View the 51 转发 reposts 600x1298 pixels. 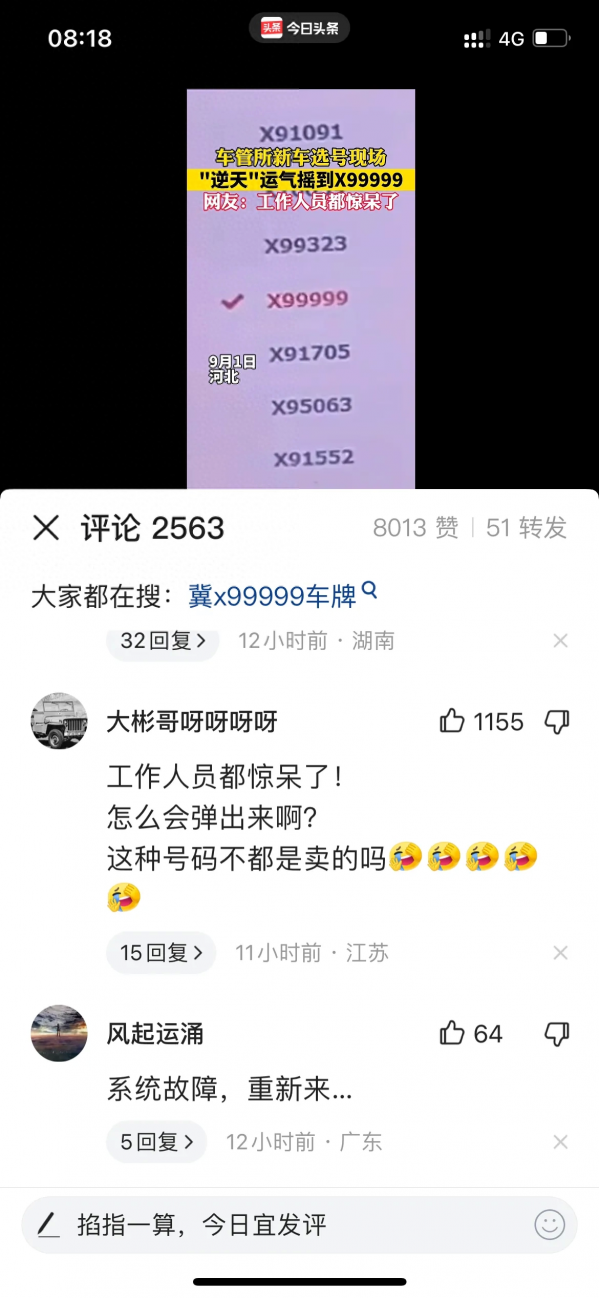[526, 527]
